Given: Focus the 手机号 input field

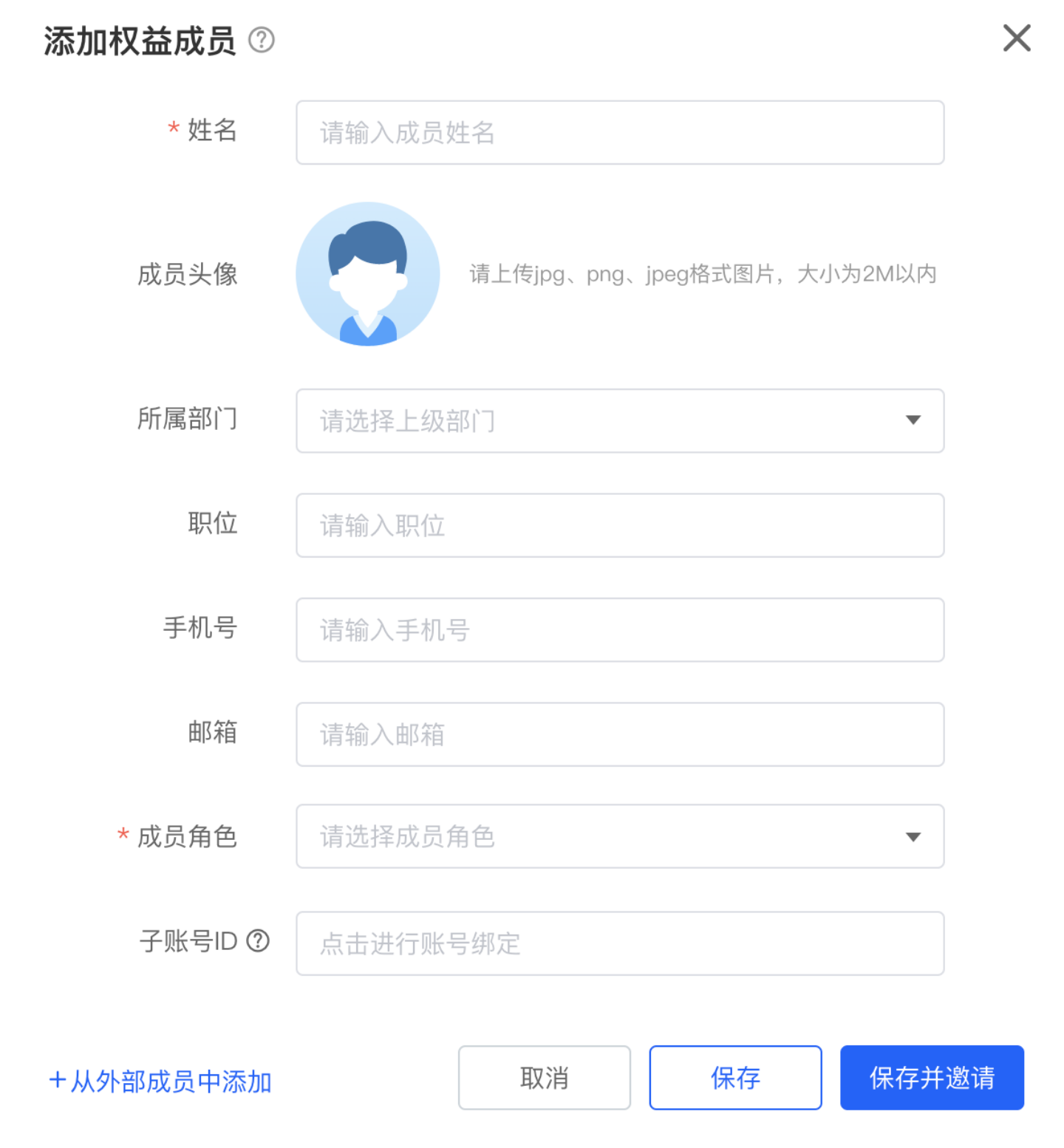Looking at the screenshot, I should pos(619,630).
